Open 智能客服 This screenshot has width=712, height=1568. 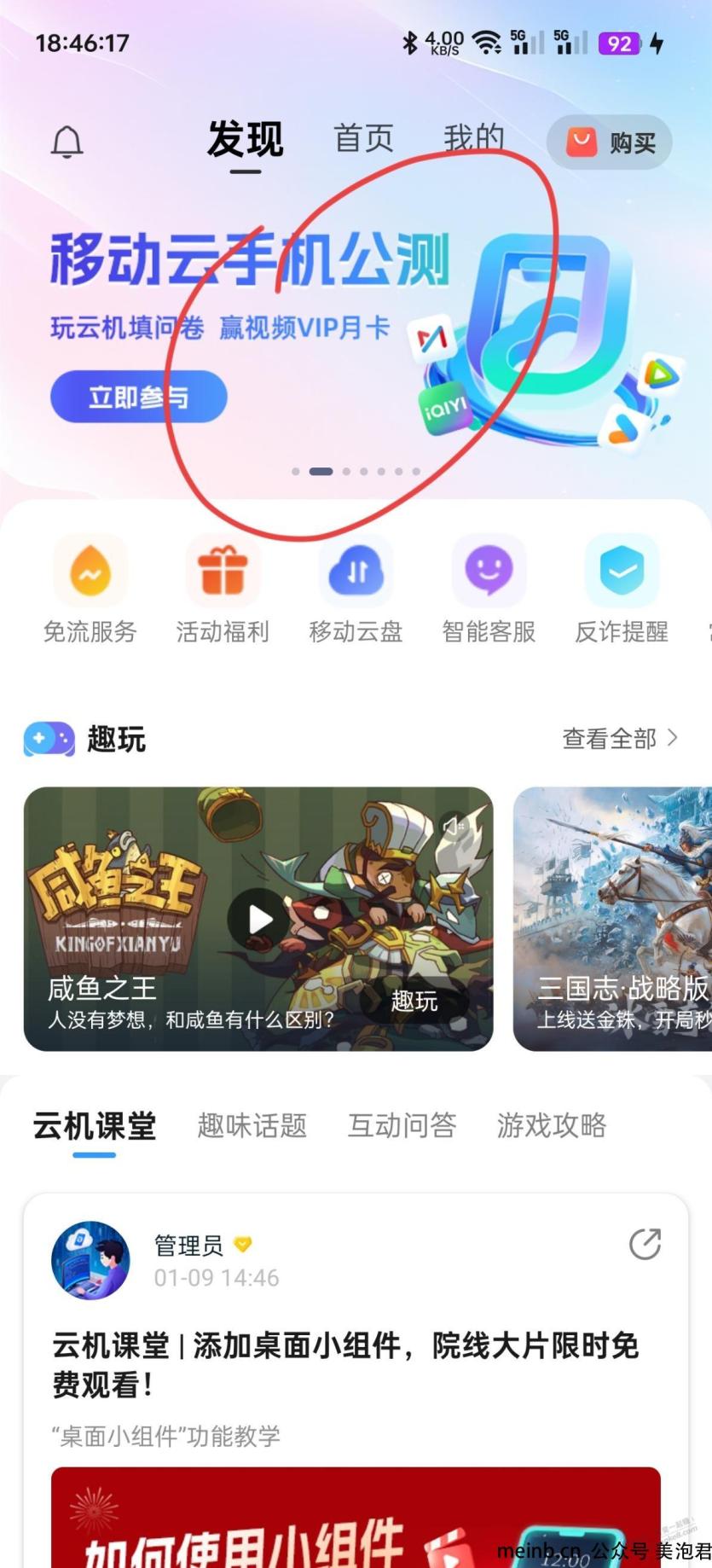click(489, 588)
